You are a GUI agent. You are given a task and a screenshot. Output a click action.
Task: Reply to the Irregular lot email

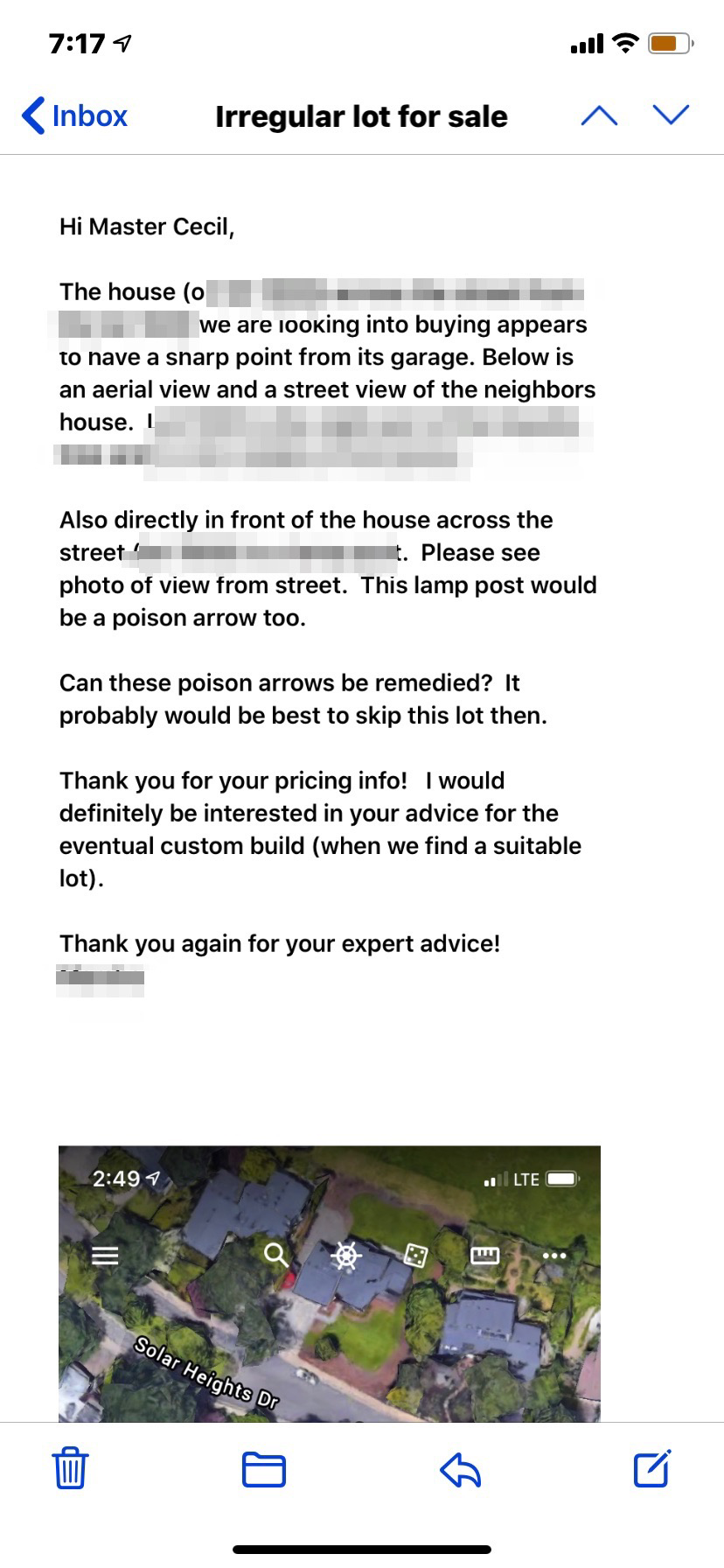460,1469
